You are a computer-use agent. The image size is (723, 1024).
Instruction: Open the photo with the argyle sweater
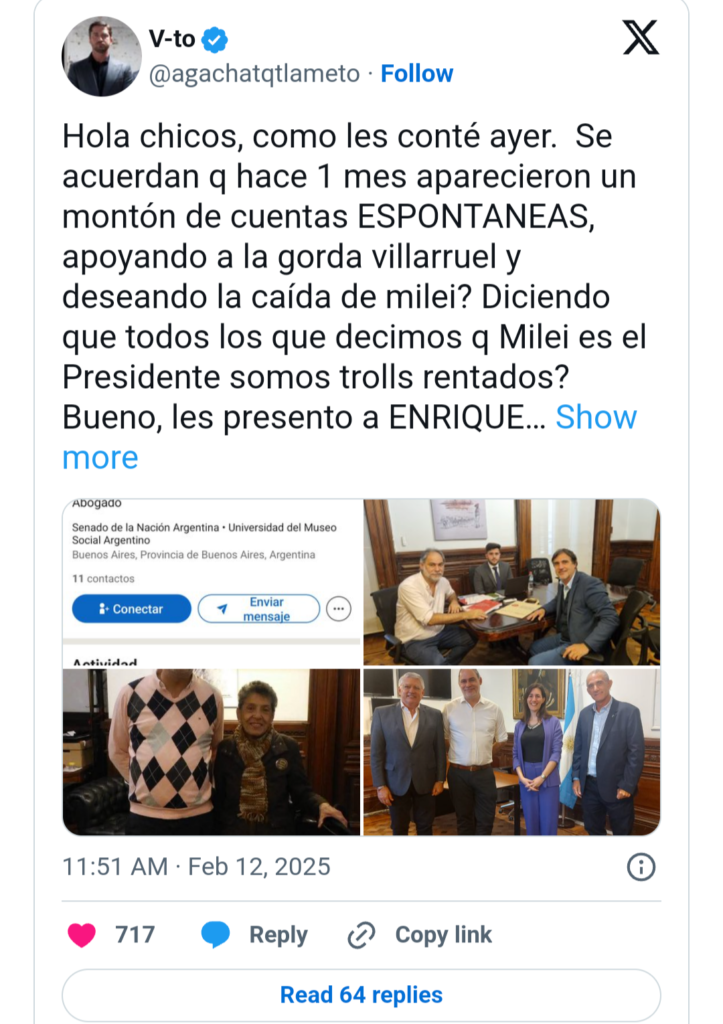(x=211, y=751)
